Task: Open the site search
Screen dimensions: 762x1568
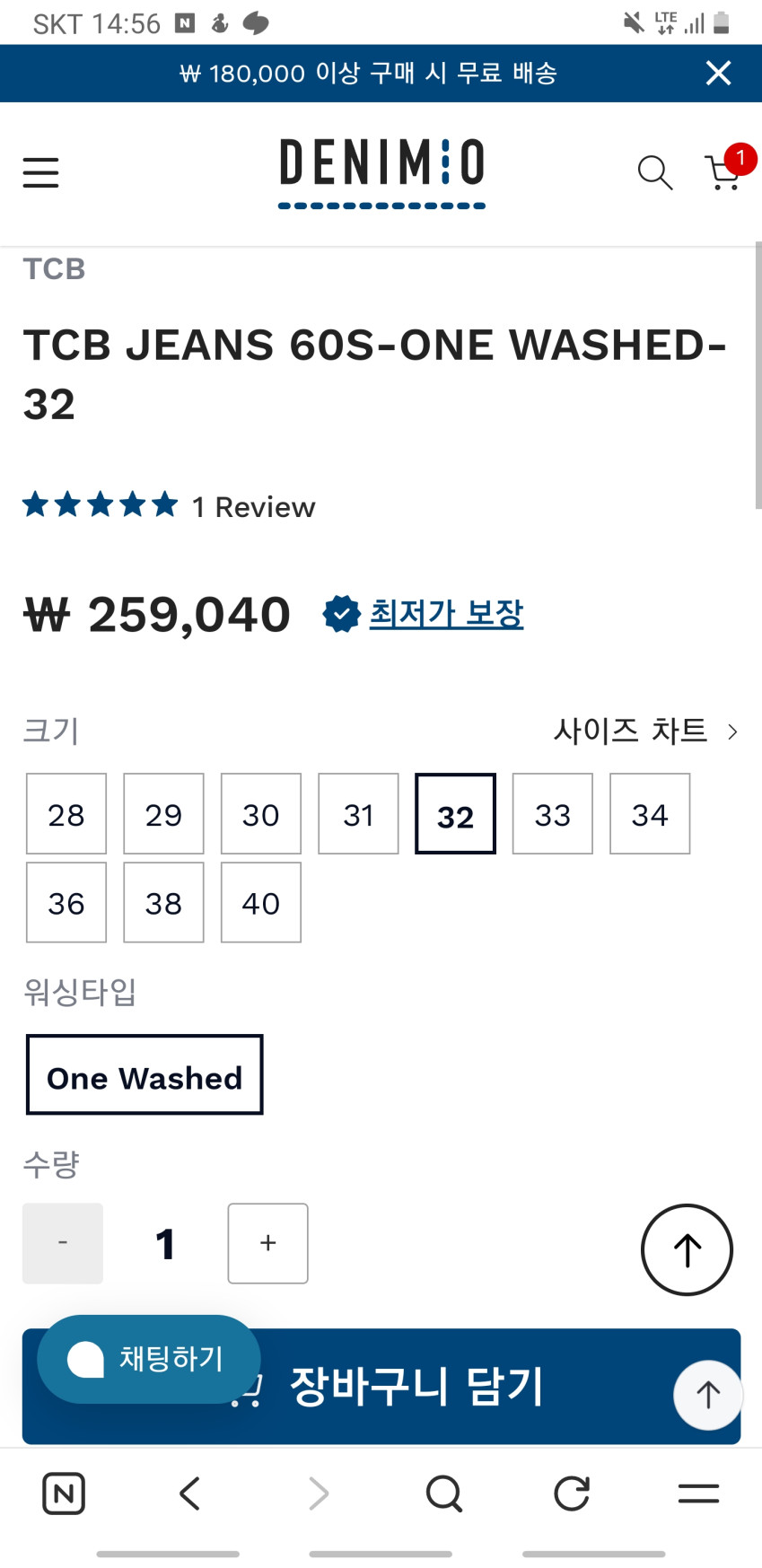Action: pos(654,171)
